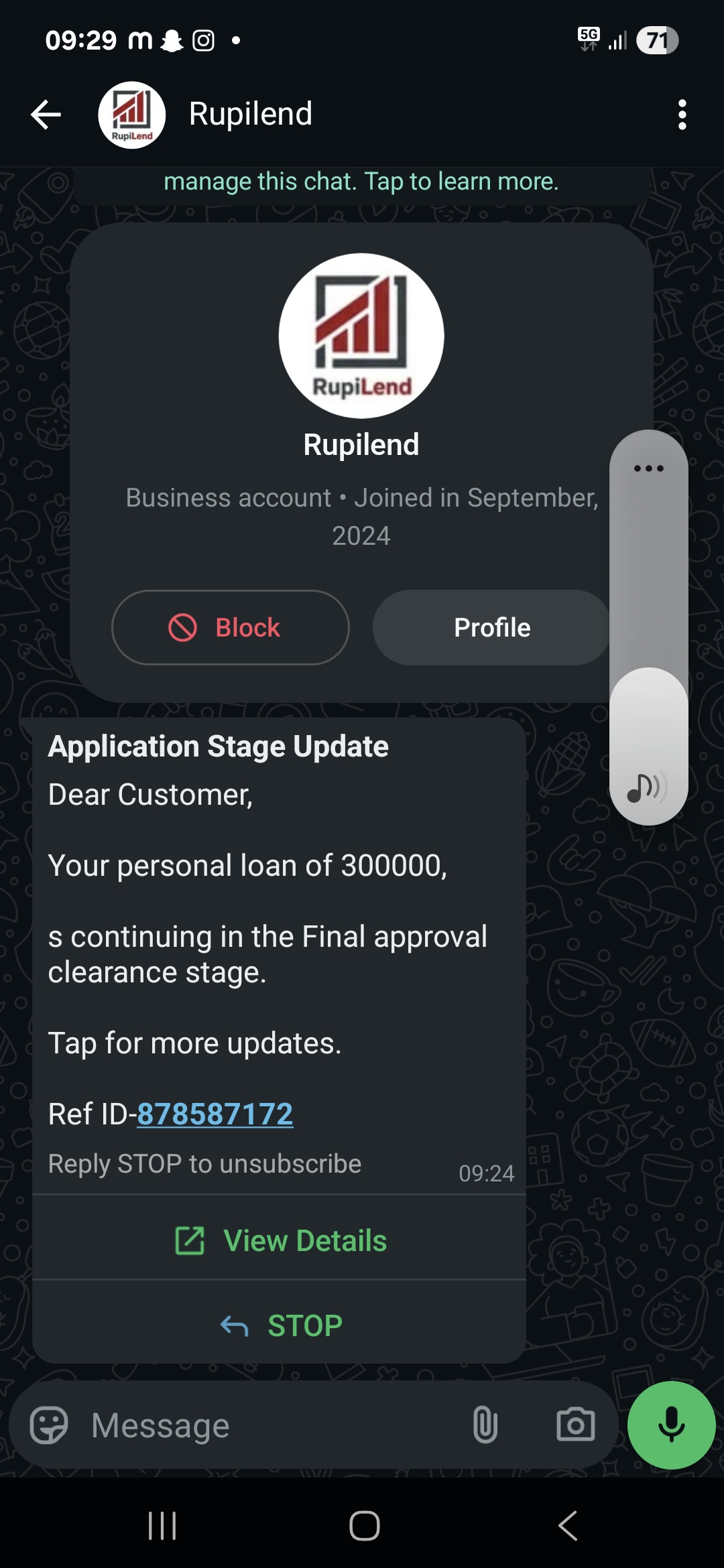This screenshot has height=1568, width=724.
Task: Open the system recent apps view
Action: [162, 1526]
